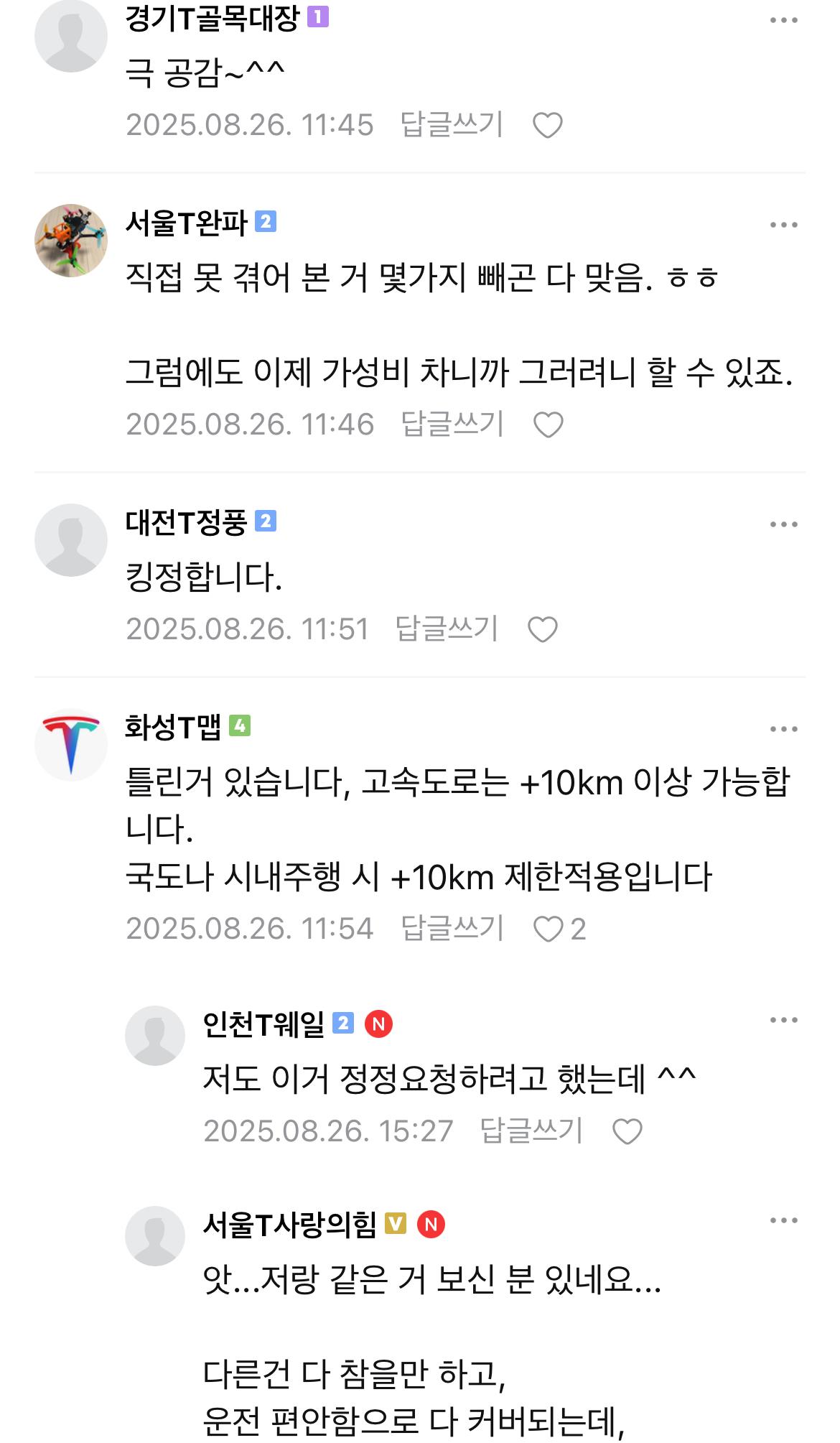The image size is (840, 1443).
Task: Like 경기T골목대장's comment
Action: pos(548,126)
